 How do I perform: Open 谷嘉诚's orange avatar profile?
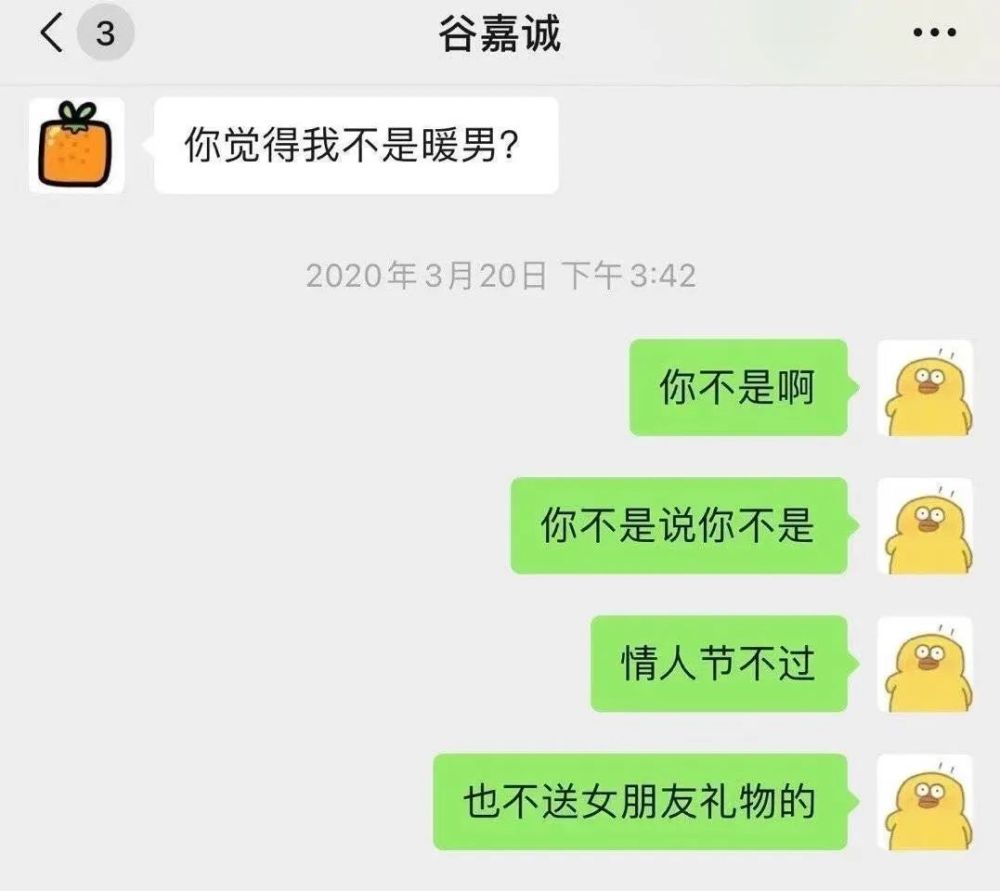coord(76,145)
